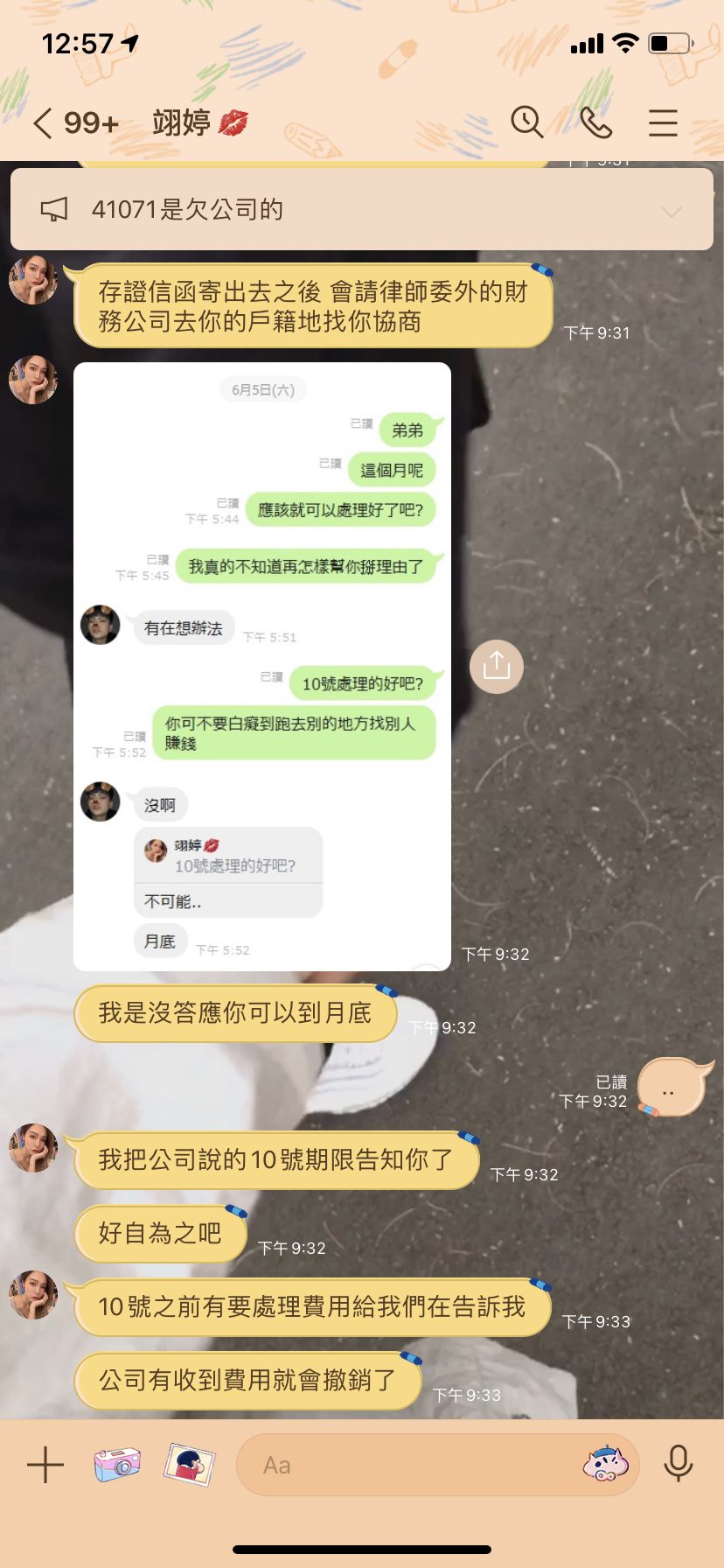Search within this chat

pyautogui.click(x=527, y=122)
